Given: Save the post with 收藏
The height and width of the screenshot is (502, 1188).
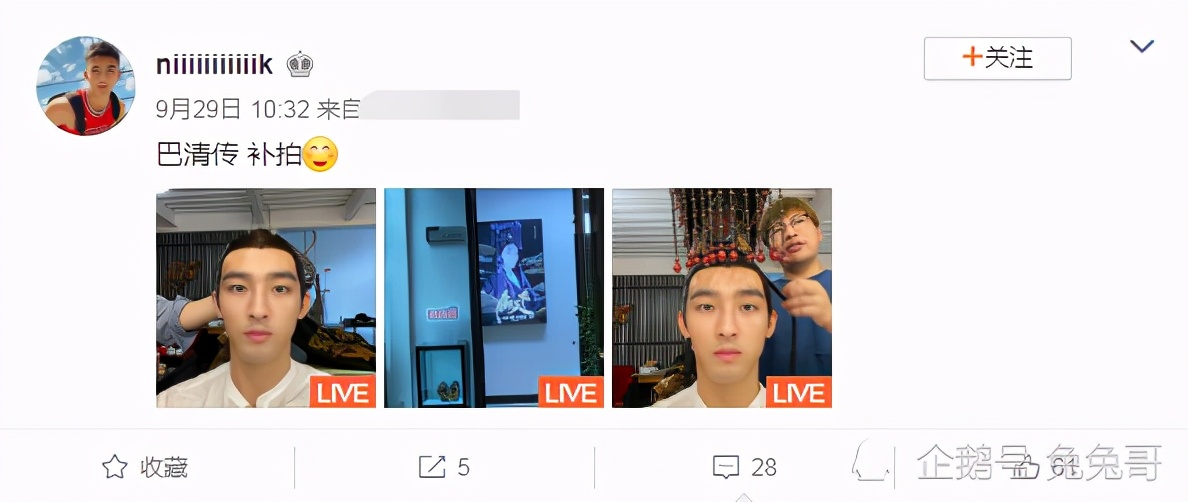Looking at the screenshot, I should (146, 467).
